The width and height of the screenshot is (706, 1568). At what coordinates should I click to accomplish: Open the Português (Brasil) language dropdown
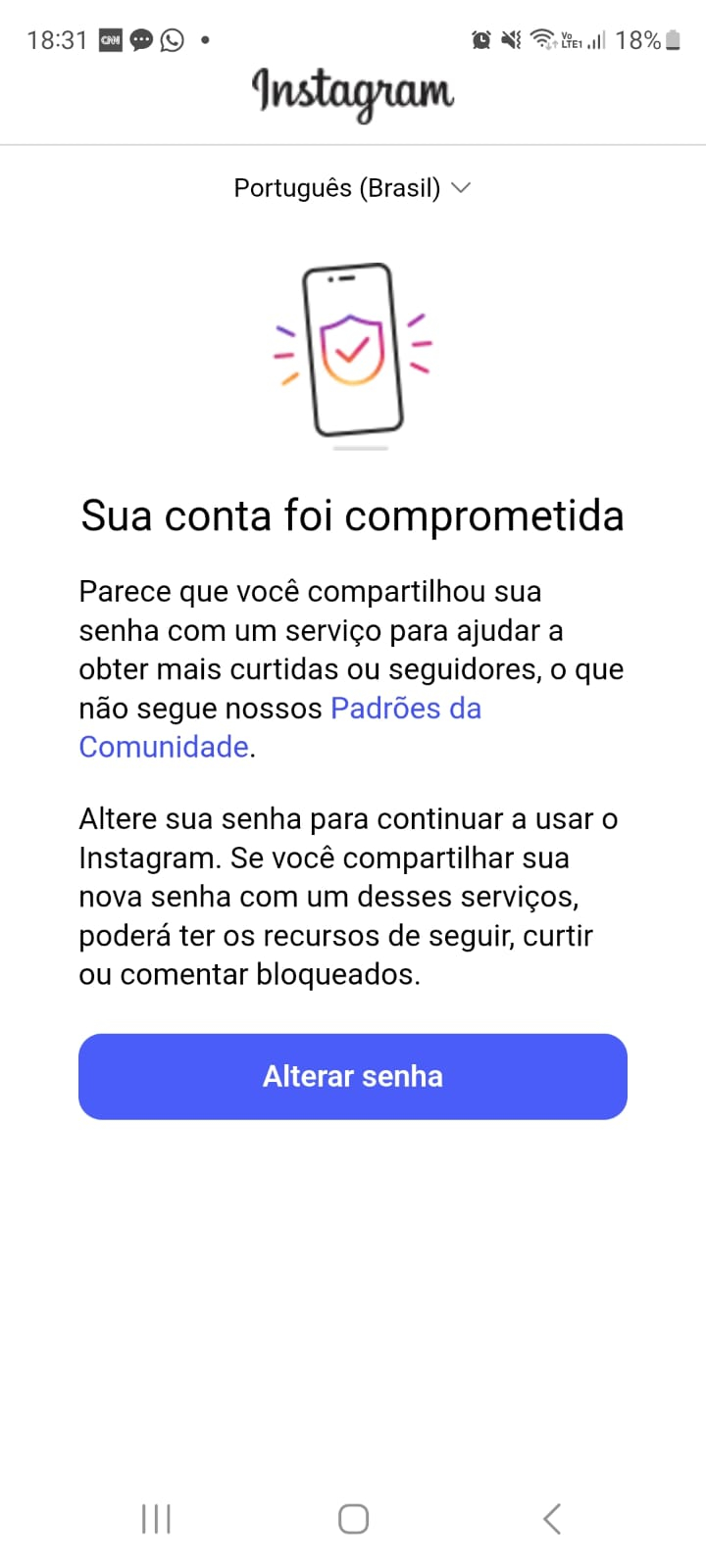coord(352,187)
